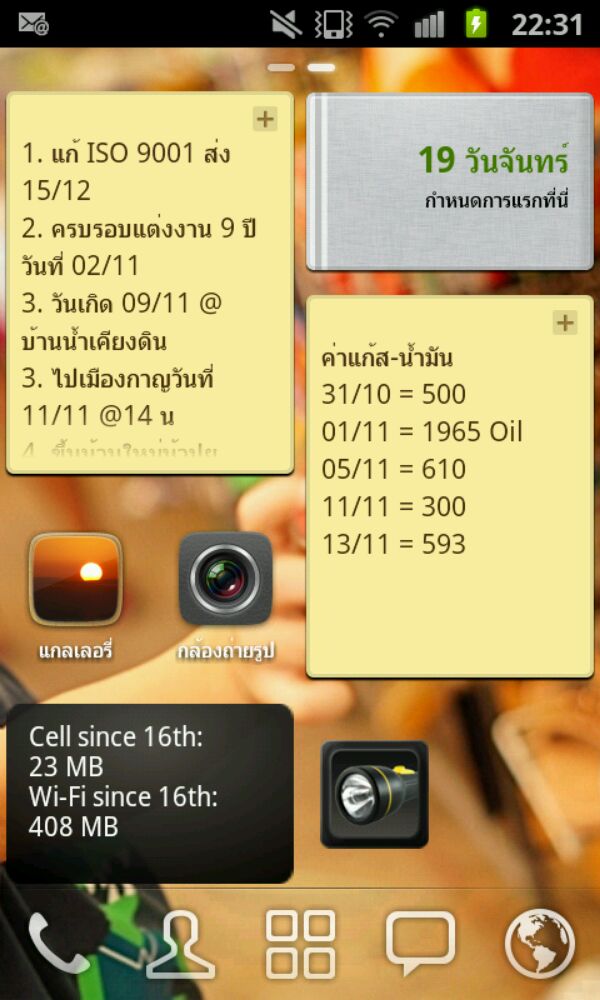The image size is (600, 1000).
Task: Open the app drawer grid
Action: tap(300, 944)
